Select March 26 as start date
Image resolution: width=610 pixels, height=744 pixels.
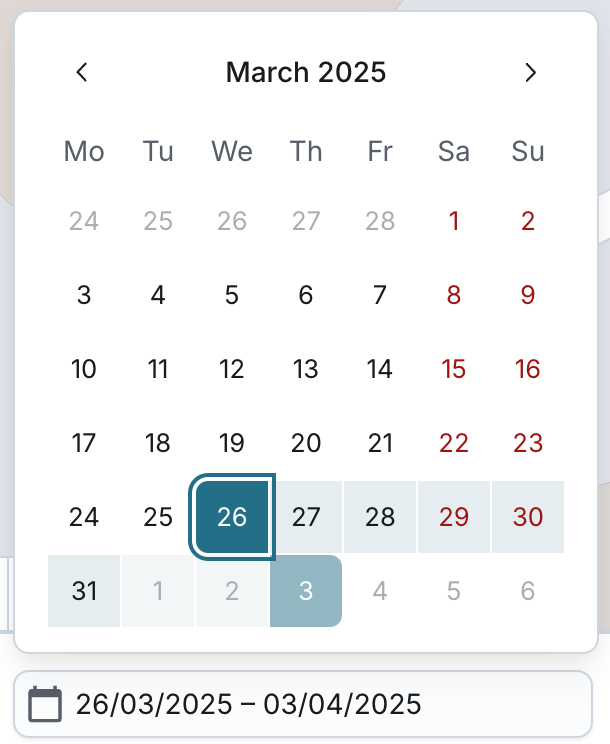[232, 517]
